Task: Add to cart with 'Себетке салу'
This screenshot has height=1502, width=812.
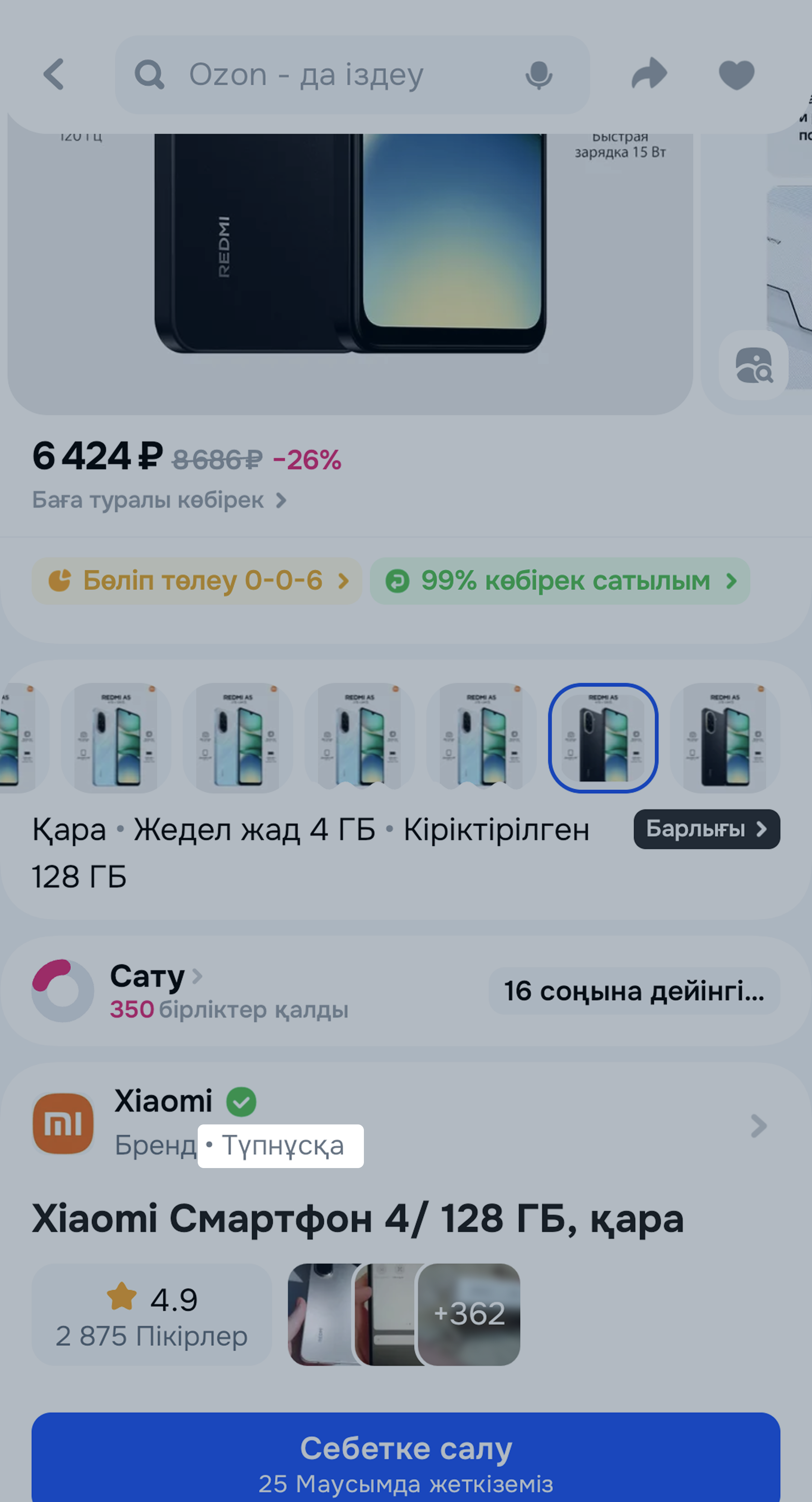Action: 406,1458
